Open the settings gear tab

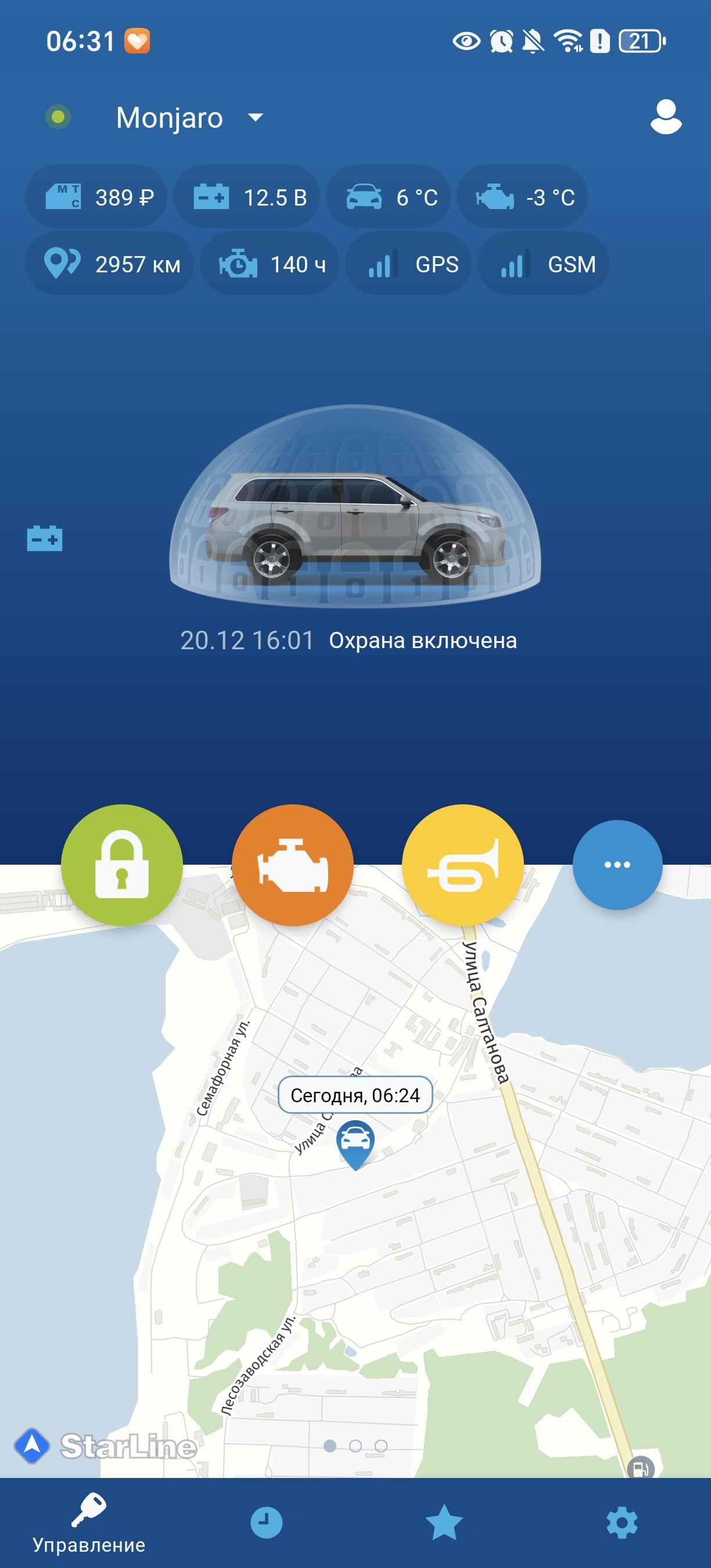[x=622, y=1523]
